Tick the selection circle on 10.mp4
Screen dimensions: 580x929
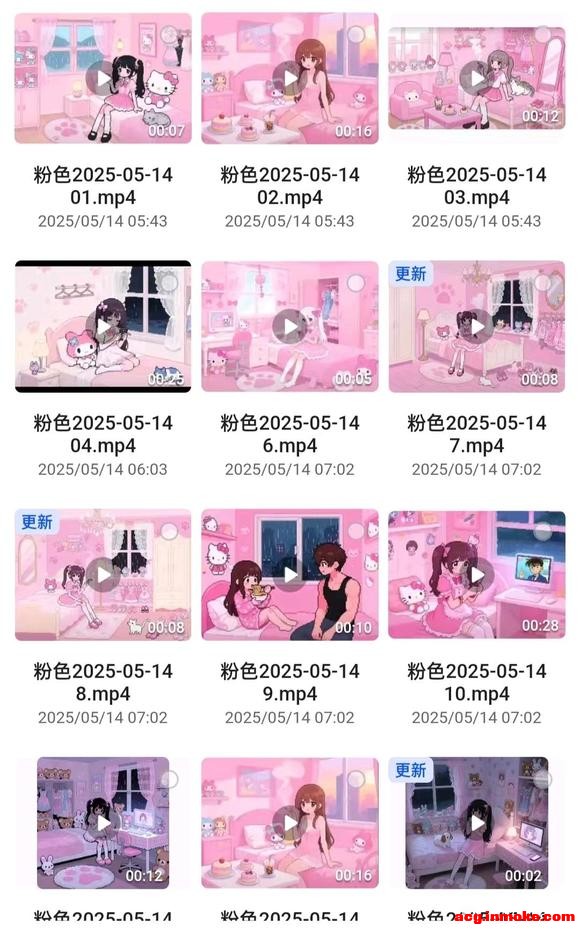[x=543, y=531]
